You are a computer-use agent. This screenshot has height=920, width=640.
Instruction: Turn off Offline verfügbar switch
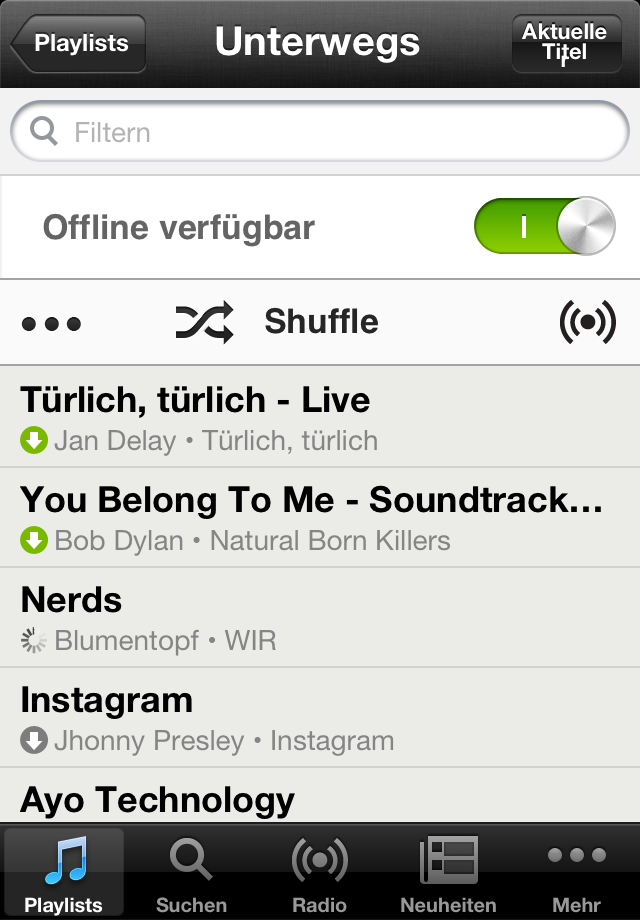tap(544, 227)
